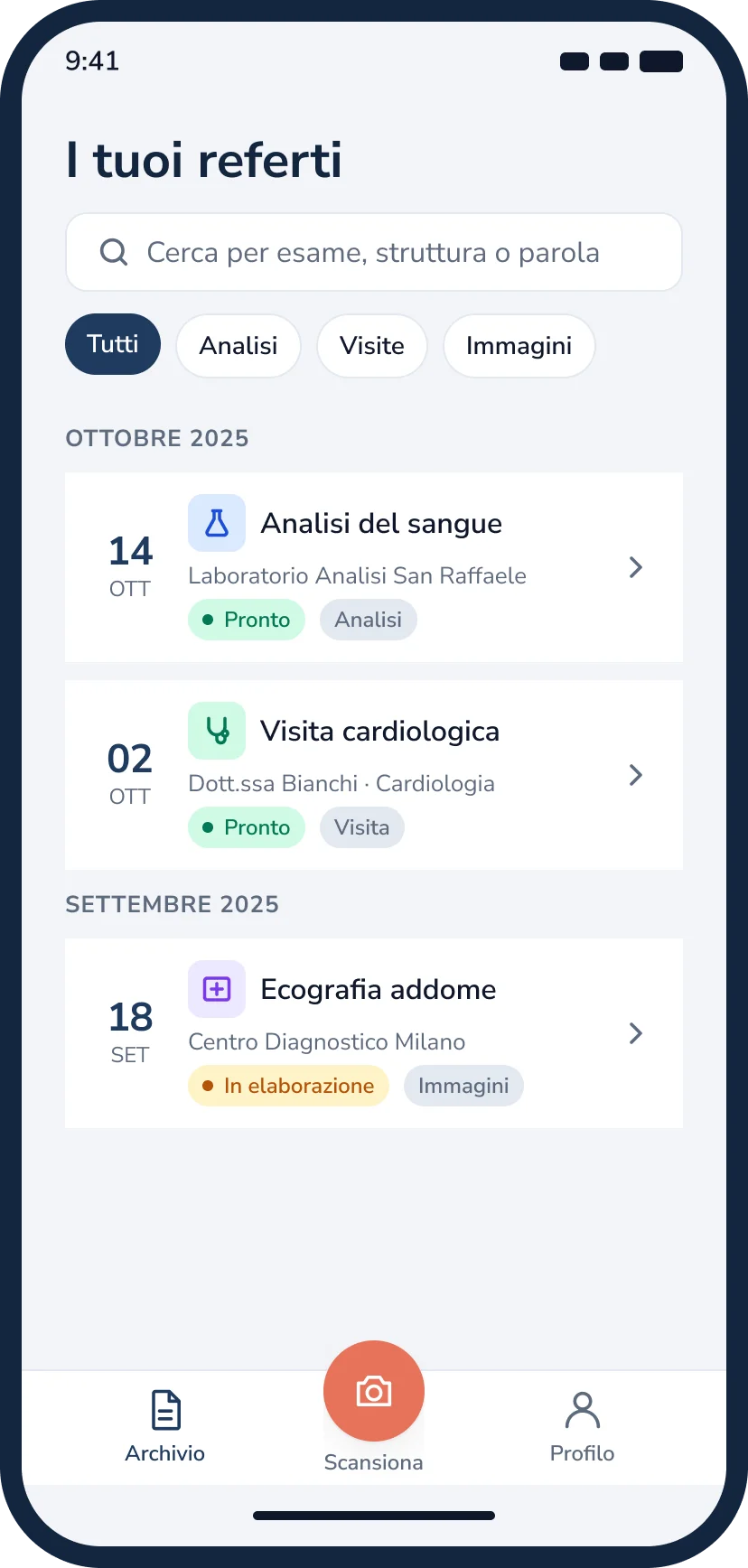Tap the search field for reports
This screenshot has height=1568, width=748.
374,252
